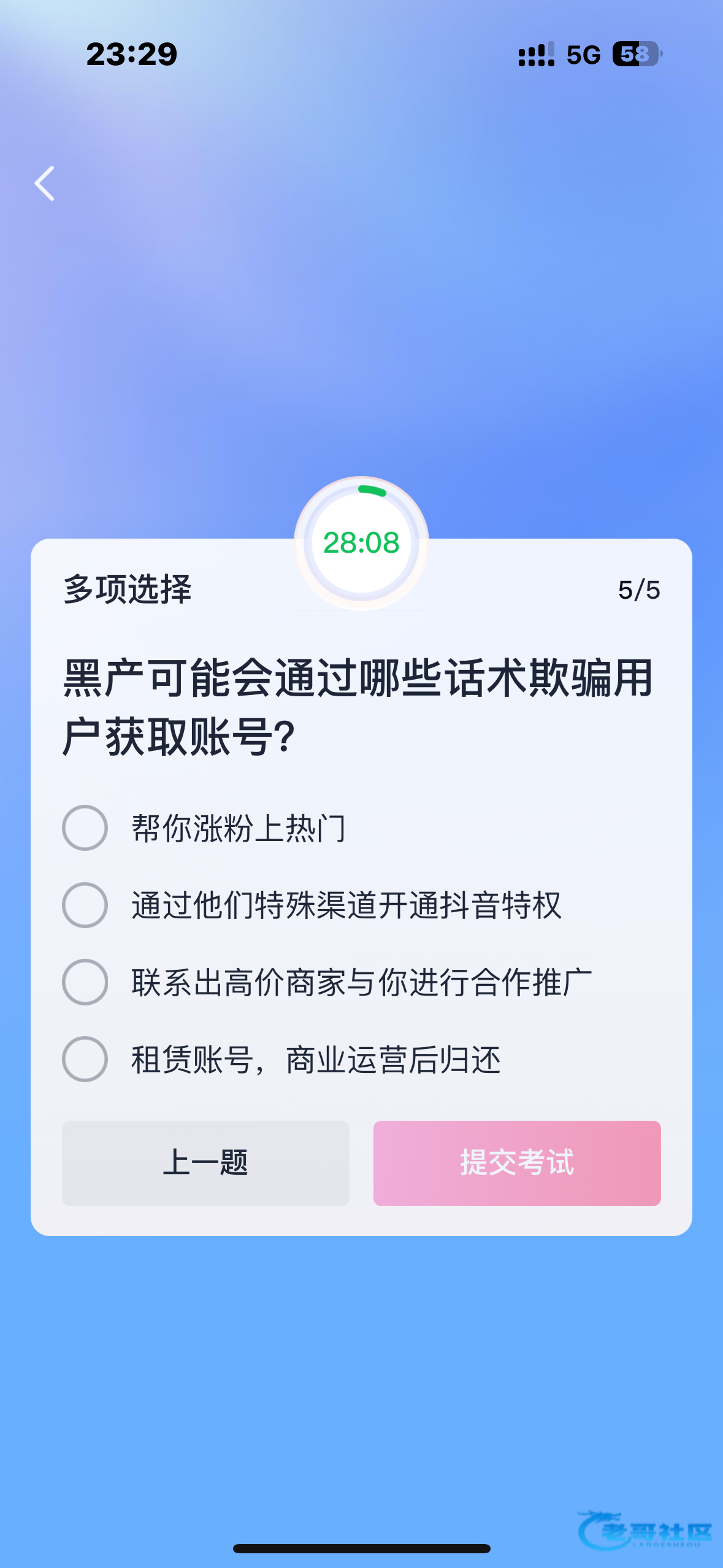Go back using the top-left arrow
723x1568 pixels.
coord(44,183)
